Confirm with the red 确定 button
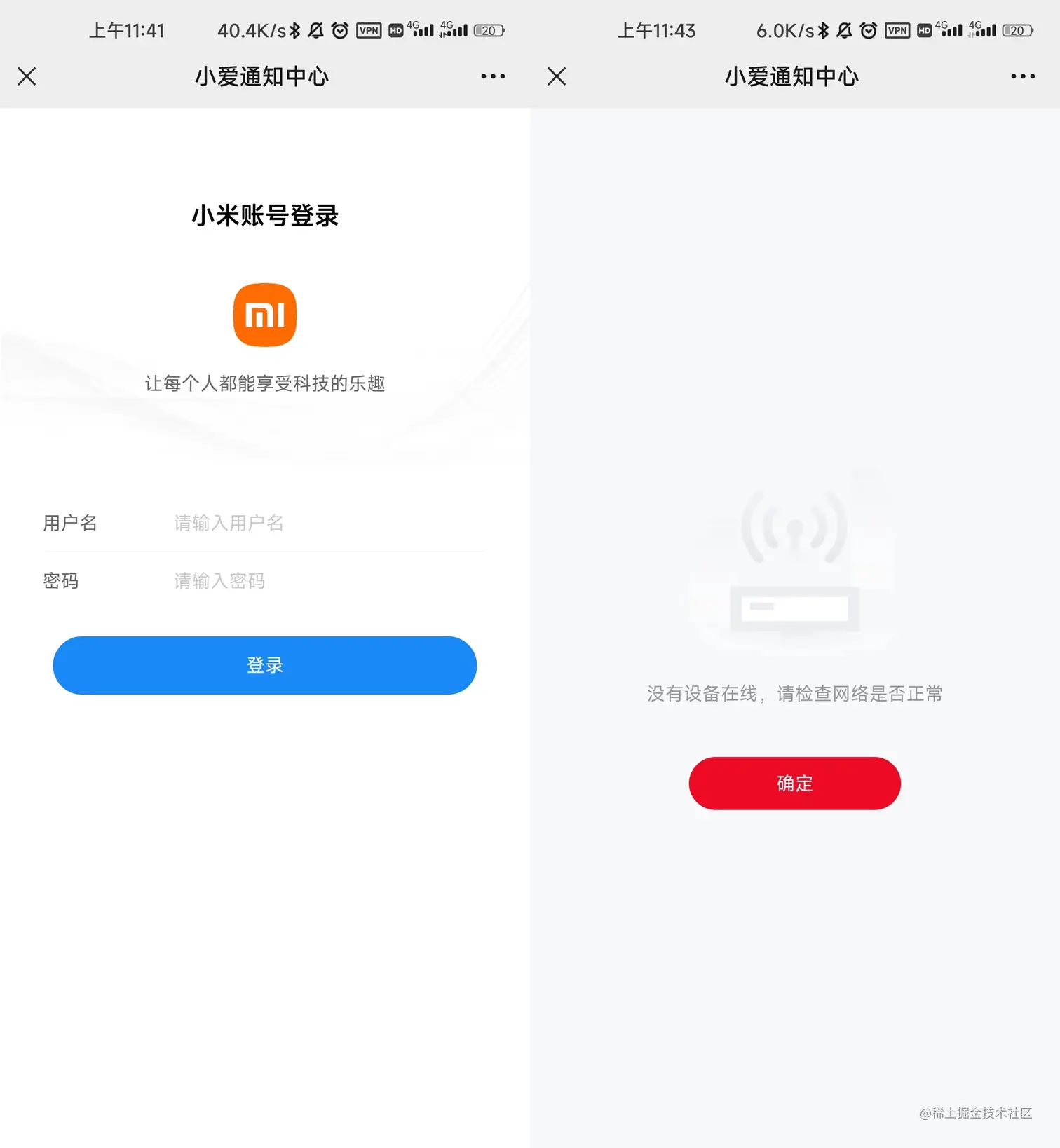This screenshot has width=1060, height=1148. tap(794, 783)
